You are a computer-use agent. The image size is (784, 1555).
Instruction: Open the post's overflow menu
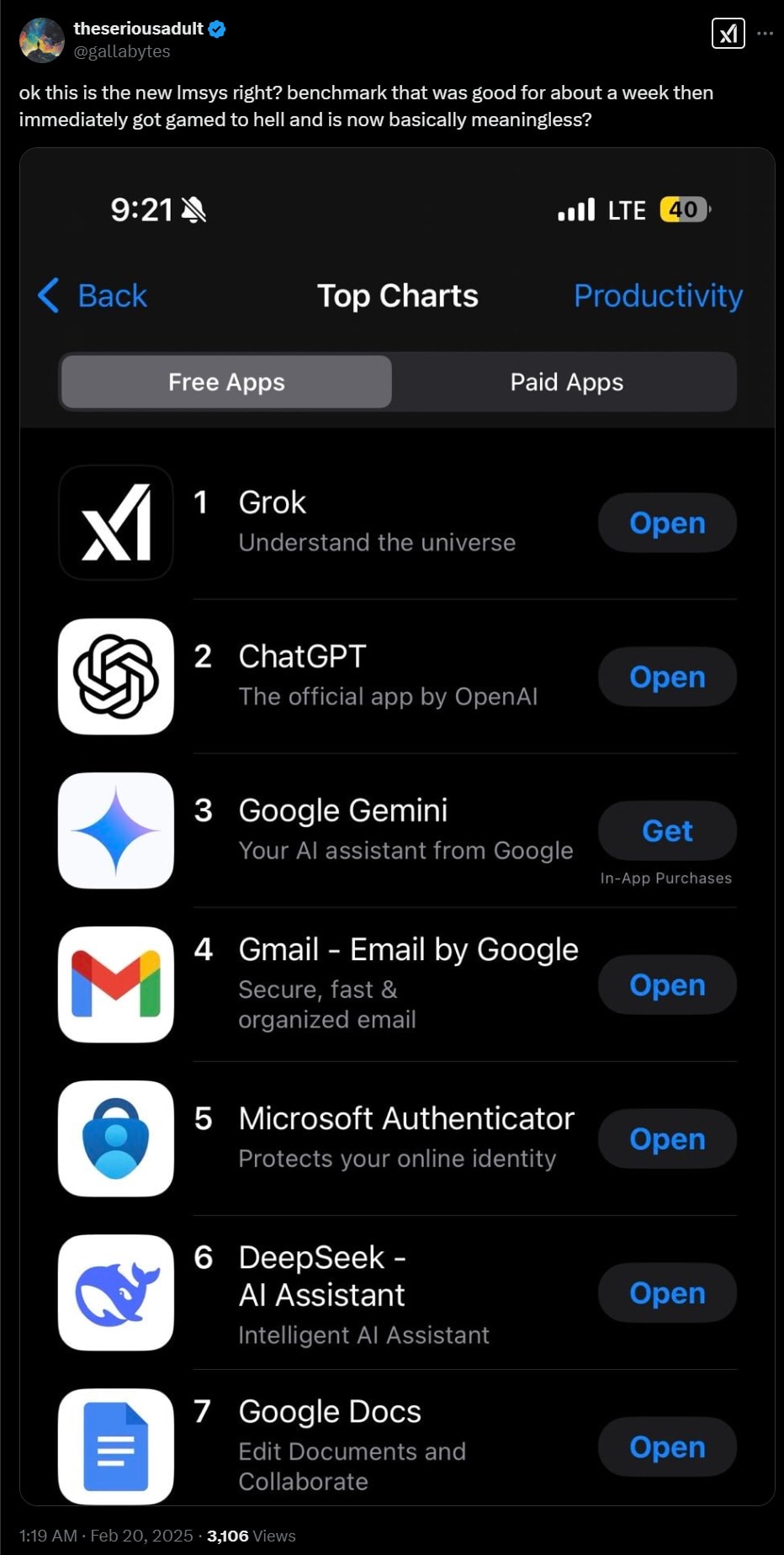click(765, 34)
